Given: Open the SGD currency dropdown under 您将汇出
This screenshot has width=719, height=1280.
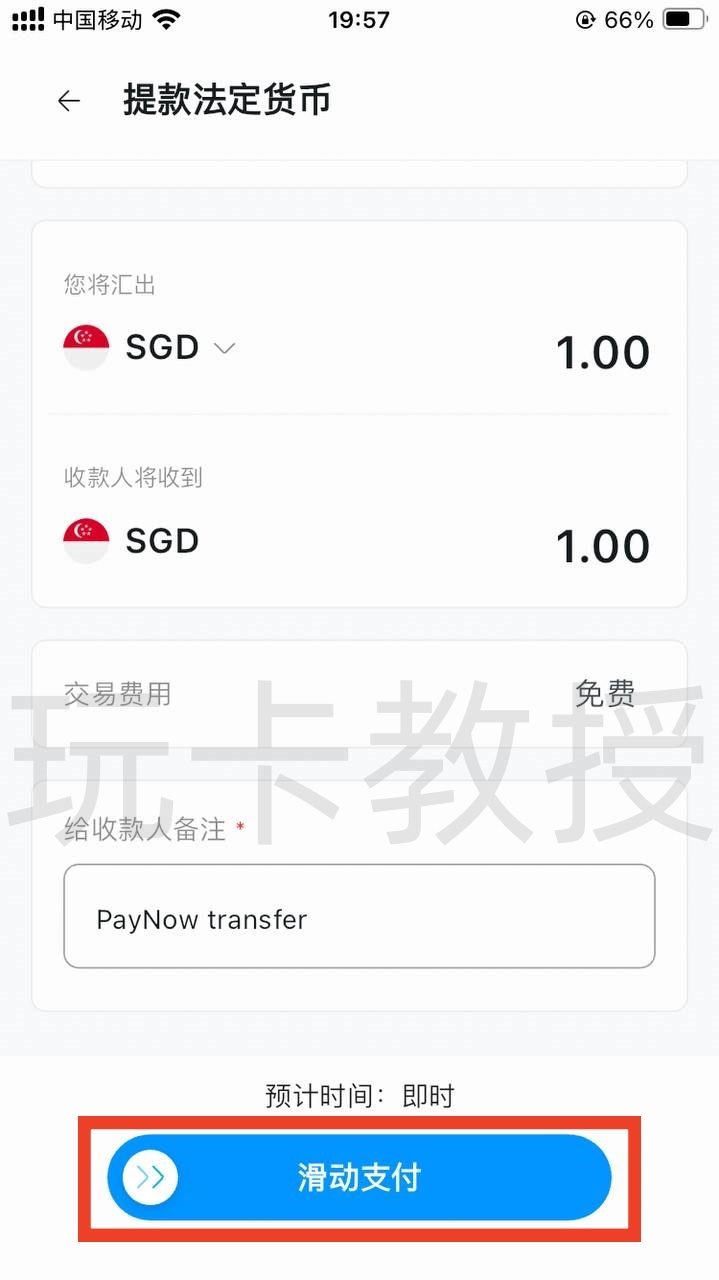Looking at the screenshot, I should [x=178, y=348].
